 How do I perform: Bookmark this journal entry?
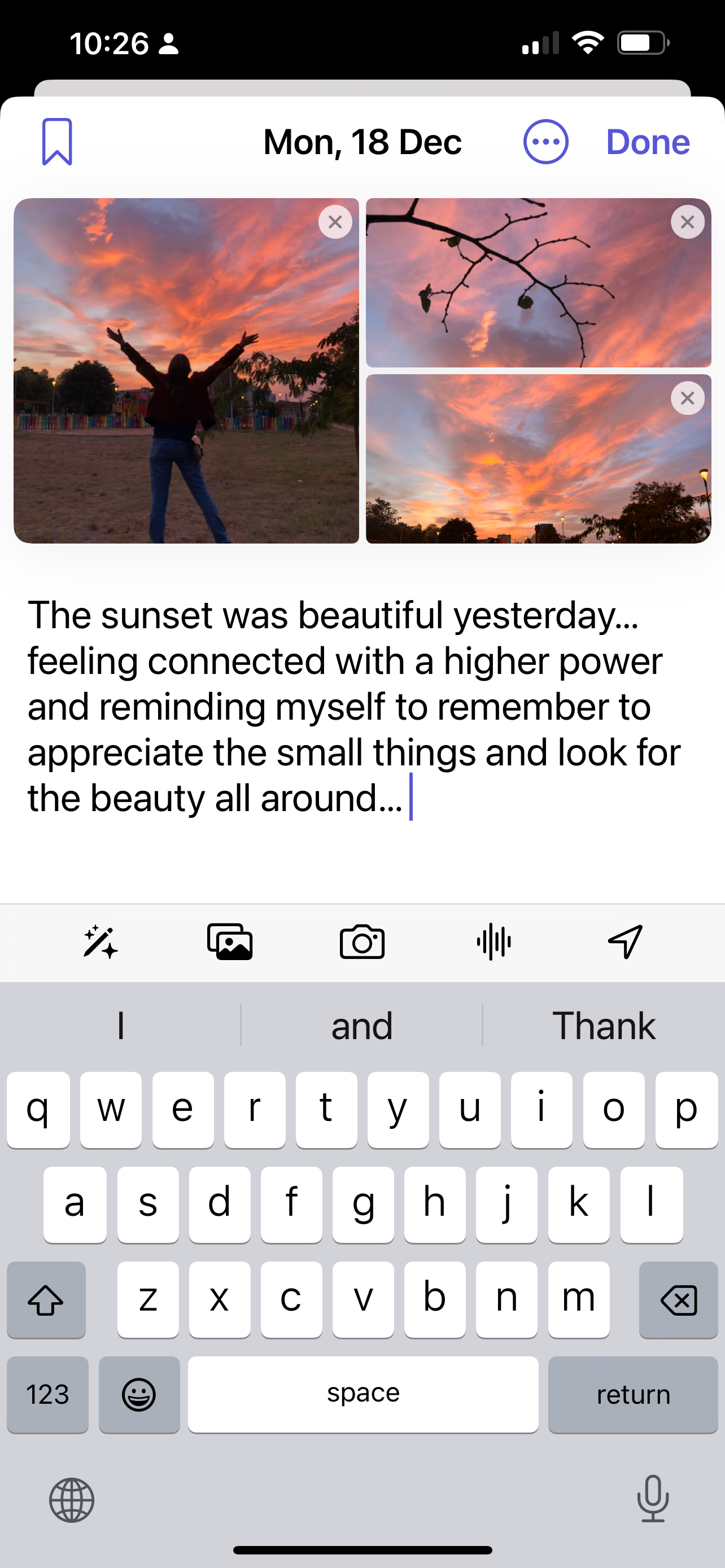coord(57,142)
